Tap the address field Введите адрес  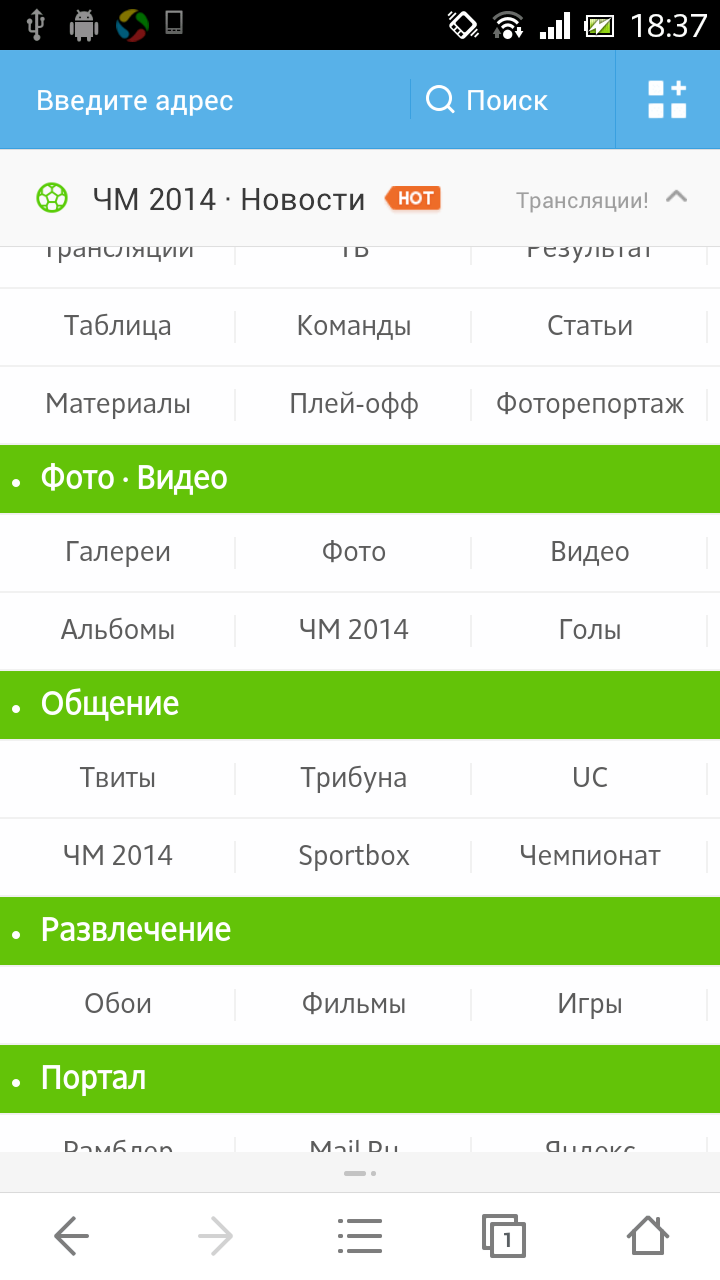tap(135, 101)
